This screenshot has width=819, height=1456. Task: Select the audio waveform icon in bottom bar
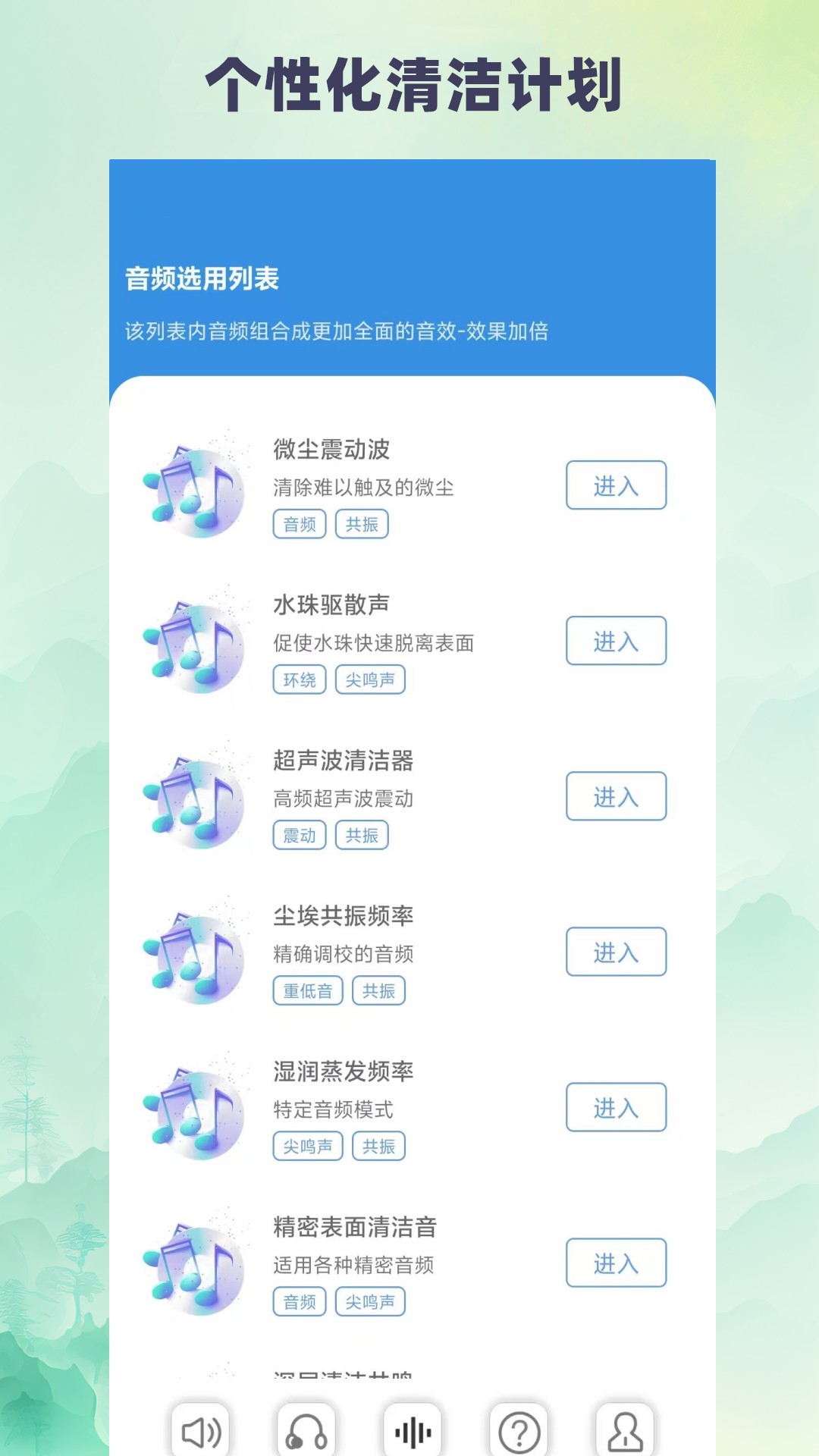[413, 1430]
